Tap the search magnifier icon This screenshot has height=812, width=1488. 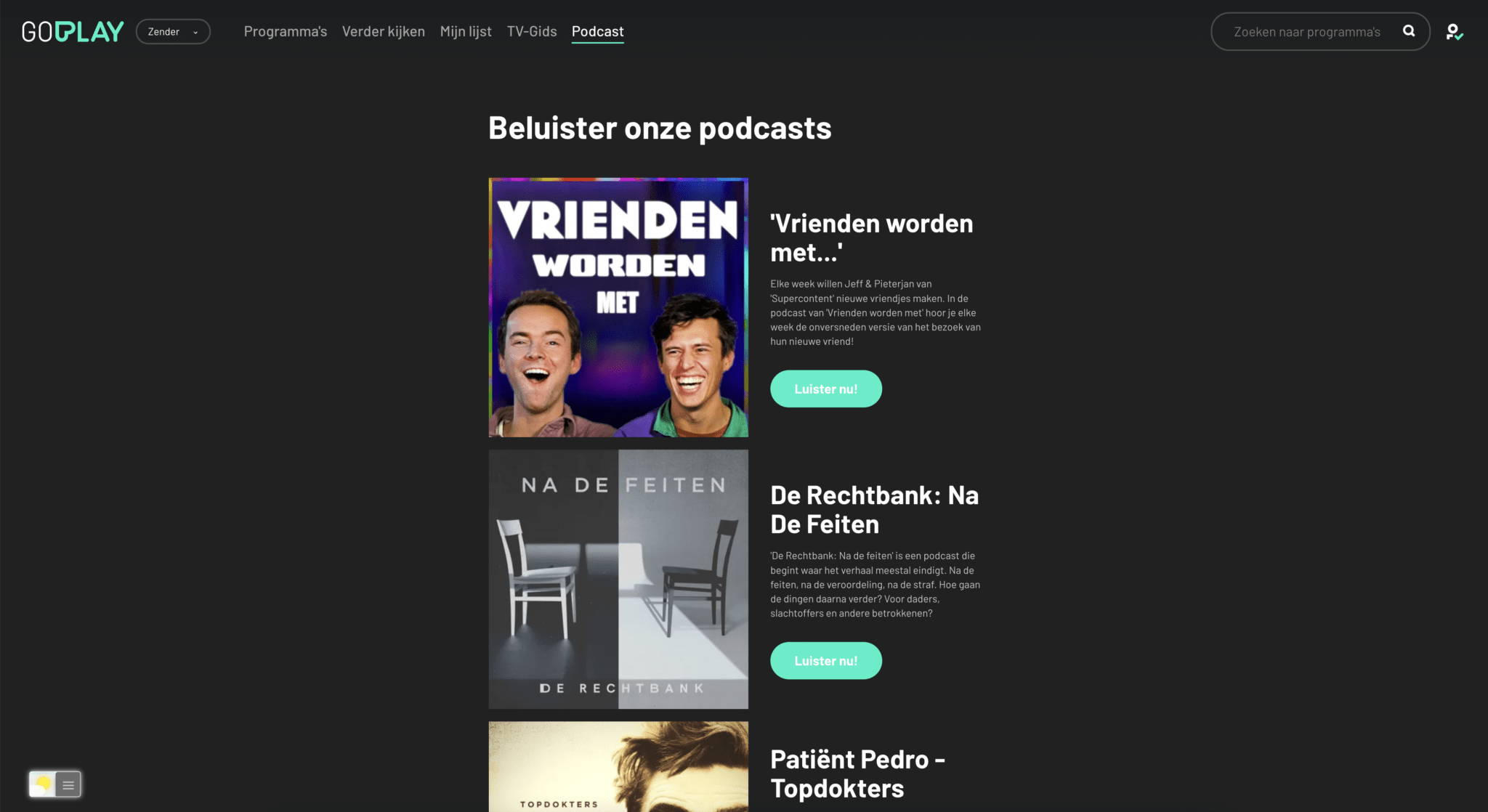pyautogui.click(x=1409, y=31)
